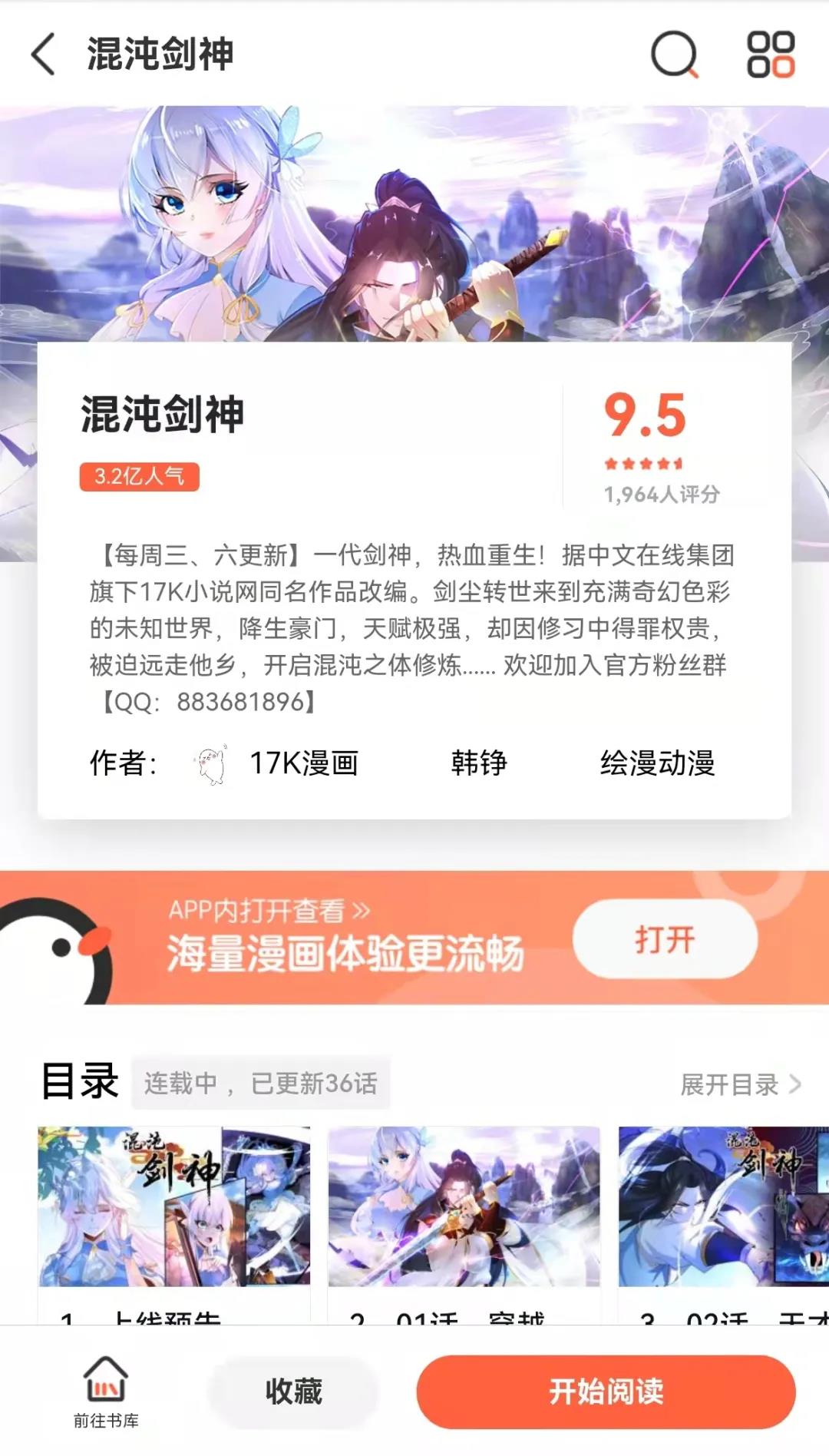Open chapter 3 02话 thumbnail
This screenshot has width=829, height=1456.
pyautogui.click(x=723, y=1206)
